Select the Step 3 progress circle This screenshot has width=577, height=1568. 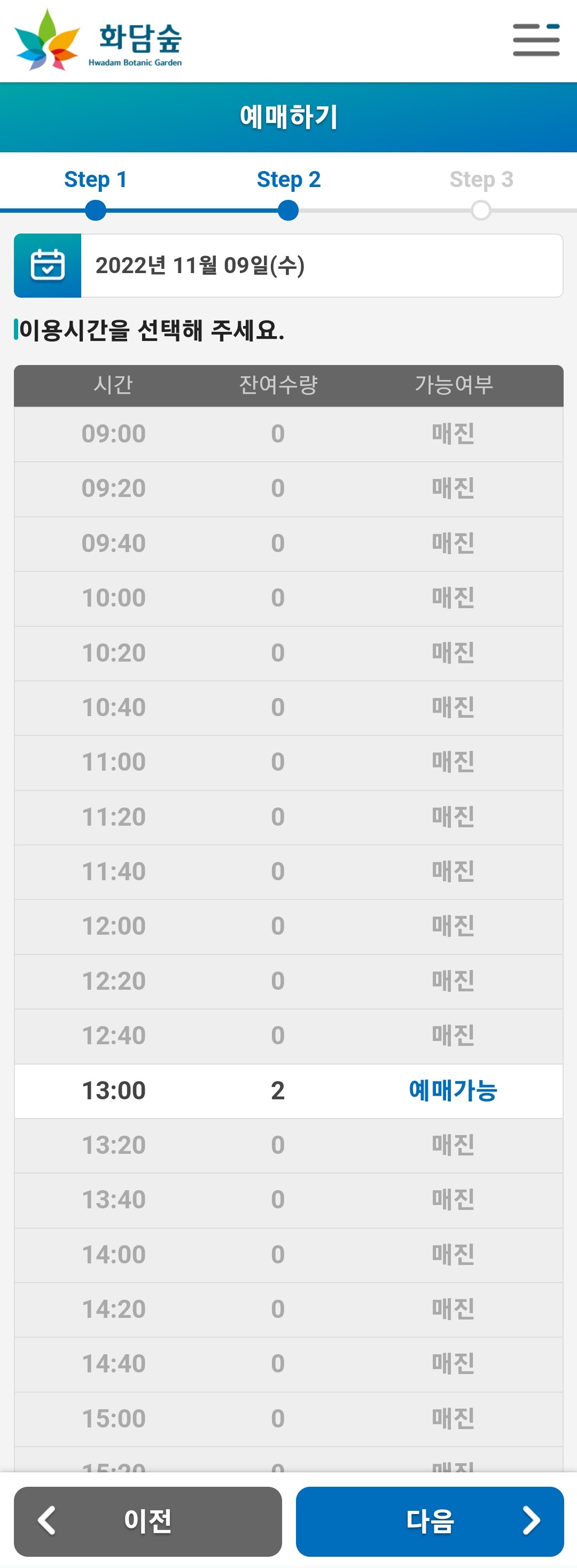[481, 210]
